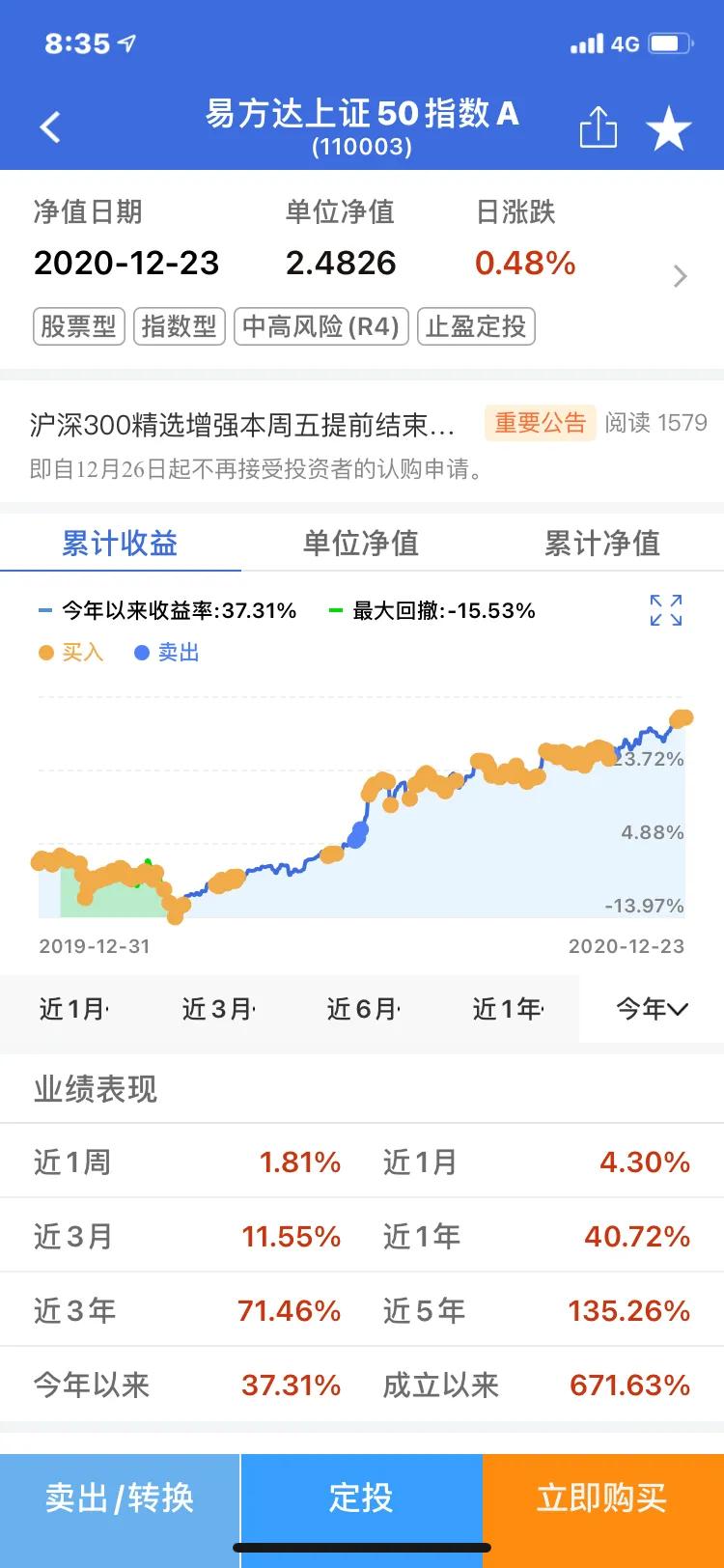Toggle the 买入 buy marker legend

[x=70, y=653]
